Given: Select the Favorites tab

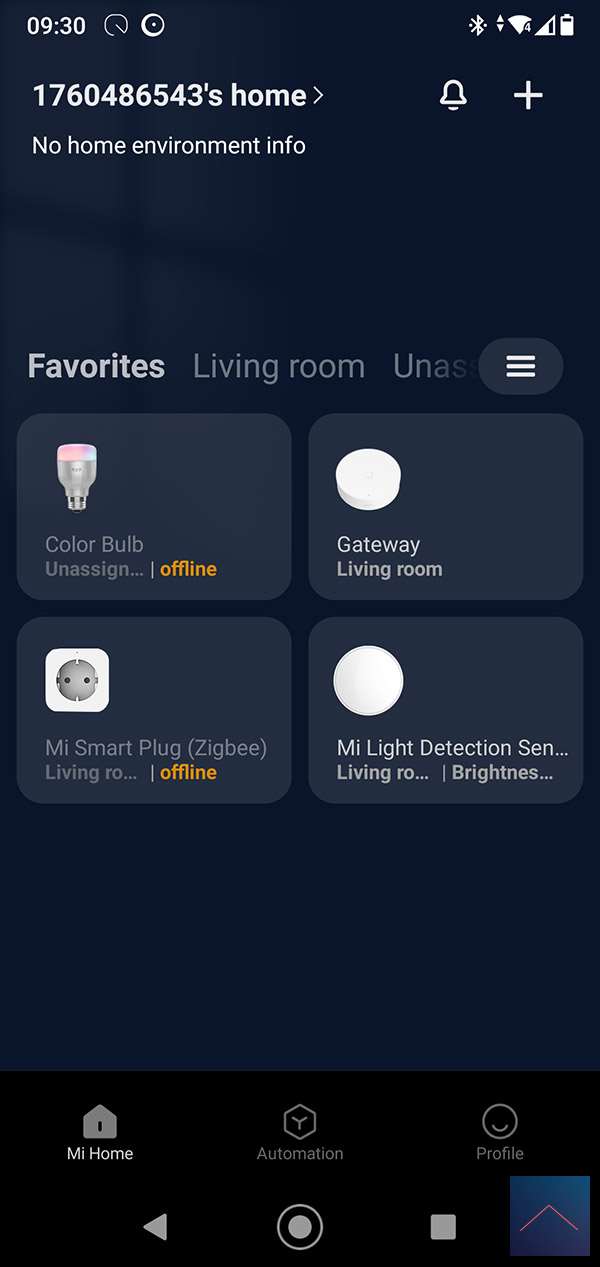Looking at the screenshot, I should point(96,367).
